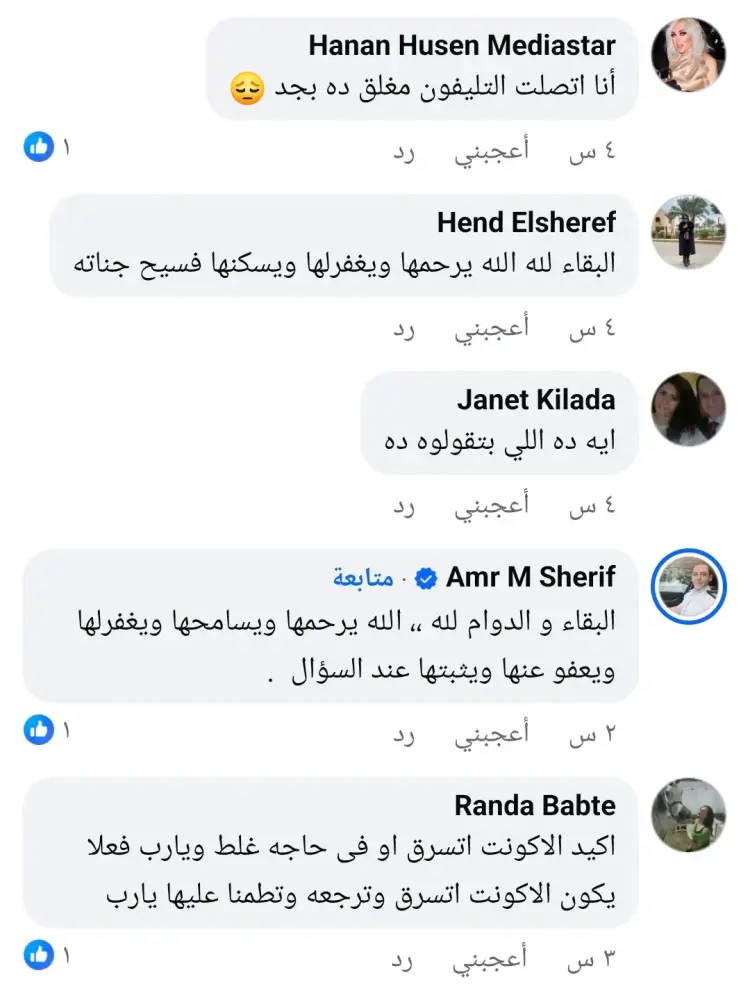Open Hend Elsheref's profile name
This screenshot has height=991, width=750.
pos(526,222)
